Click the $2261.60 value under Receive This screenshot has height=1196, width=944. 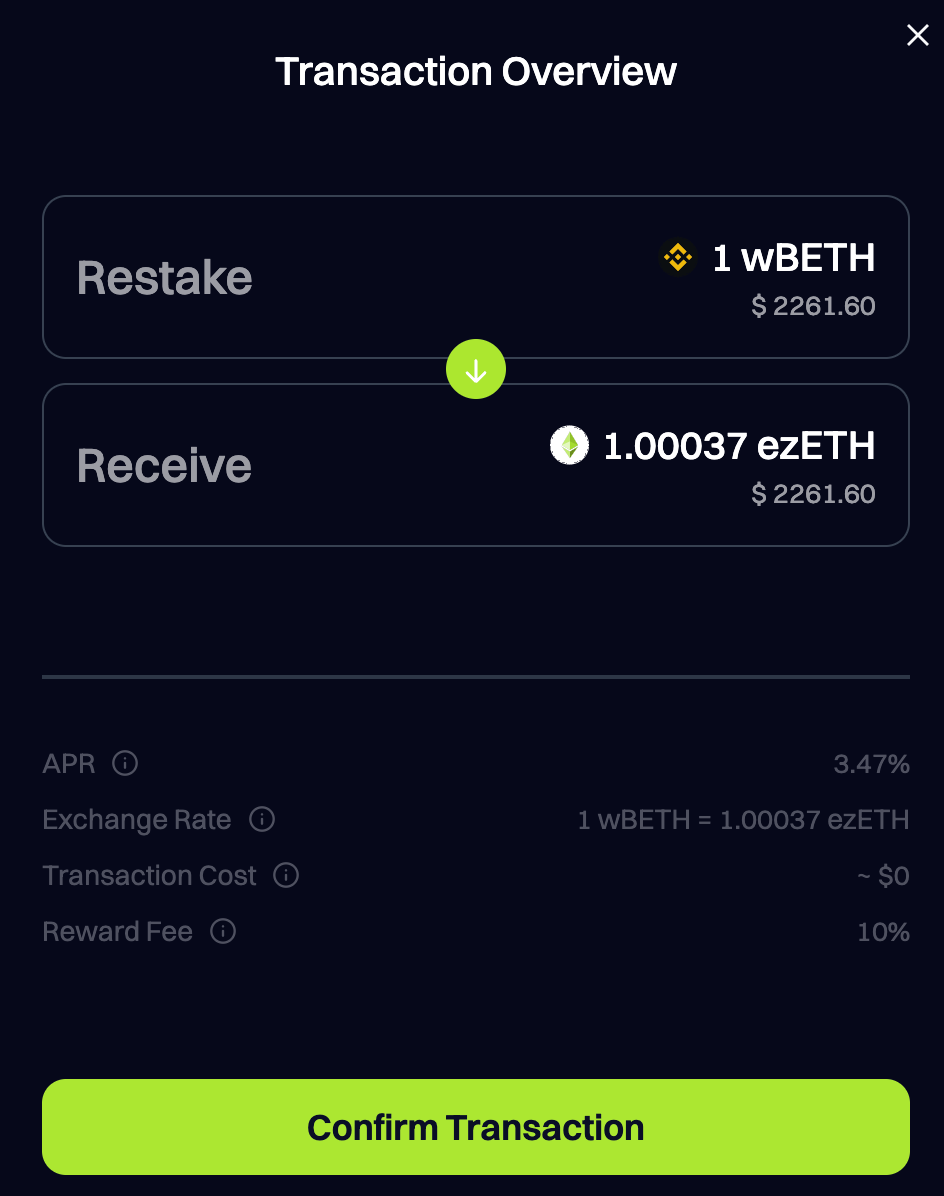click(813, 493)
